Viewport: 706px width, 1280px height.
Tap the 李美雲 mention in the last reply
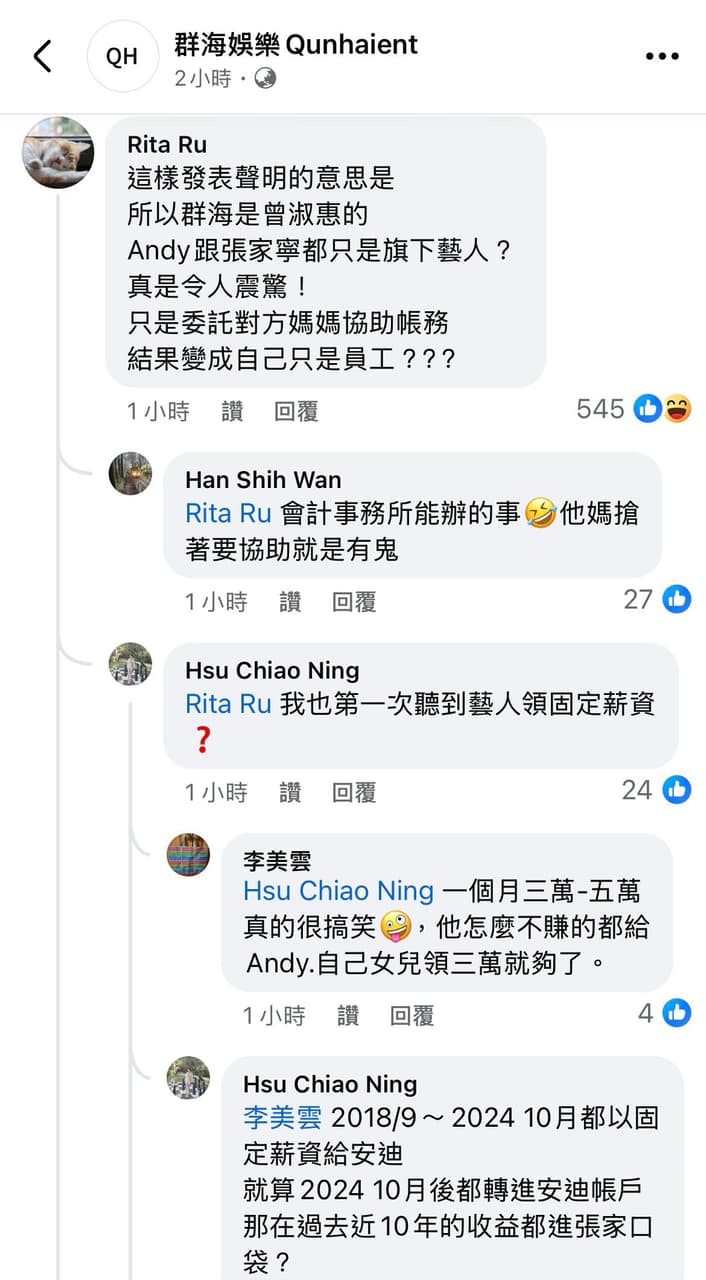(x=282, y=1117)
